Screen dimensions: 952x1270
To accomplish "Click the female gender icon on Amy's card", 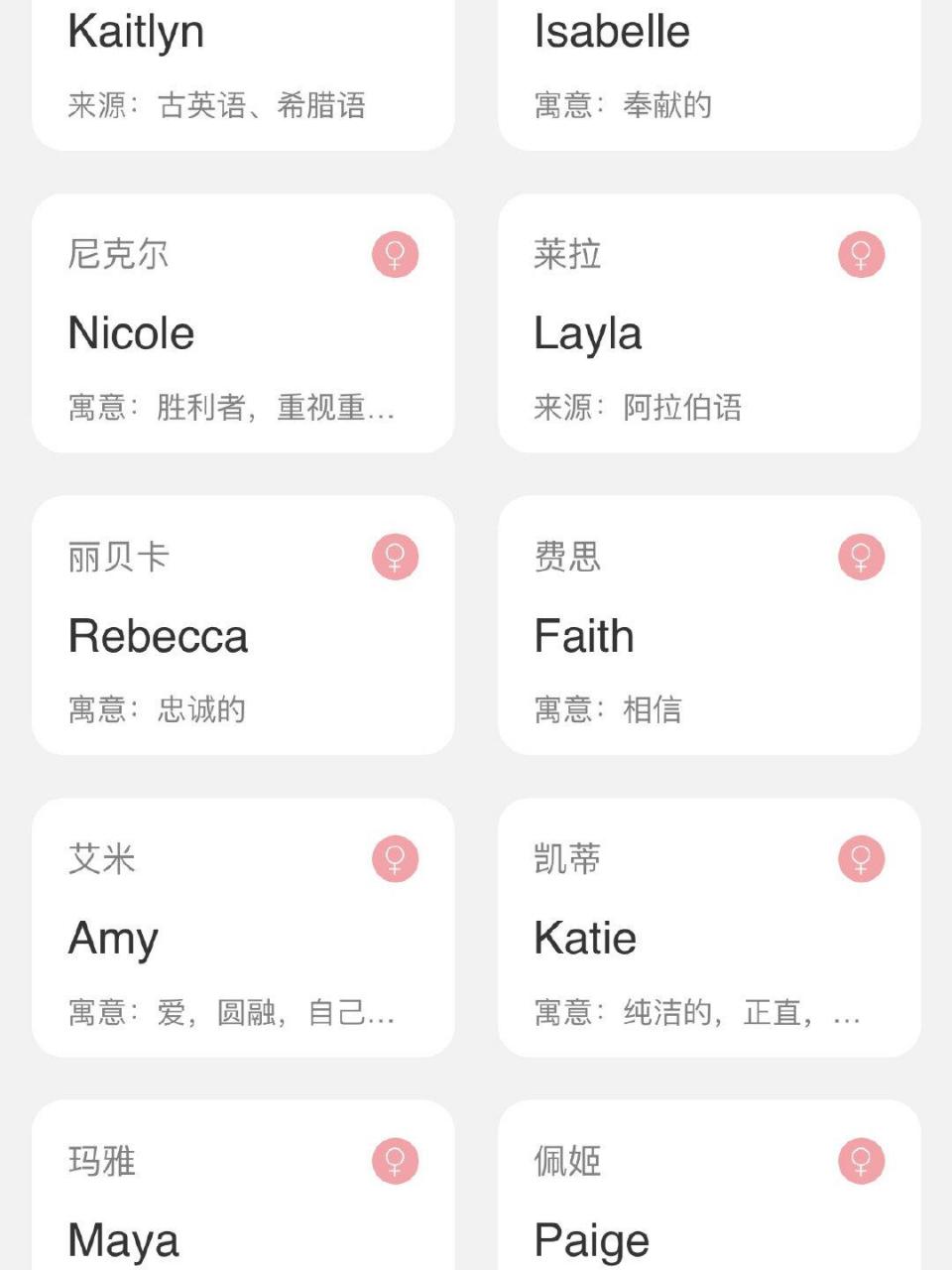I will pos(394,858).
